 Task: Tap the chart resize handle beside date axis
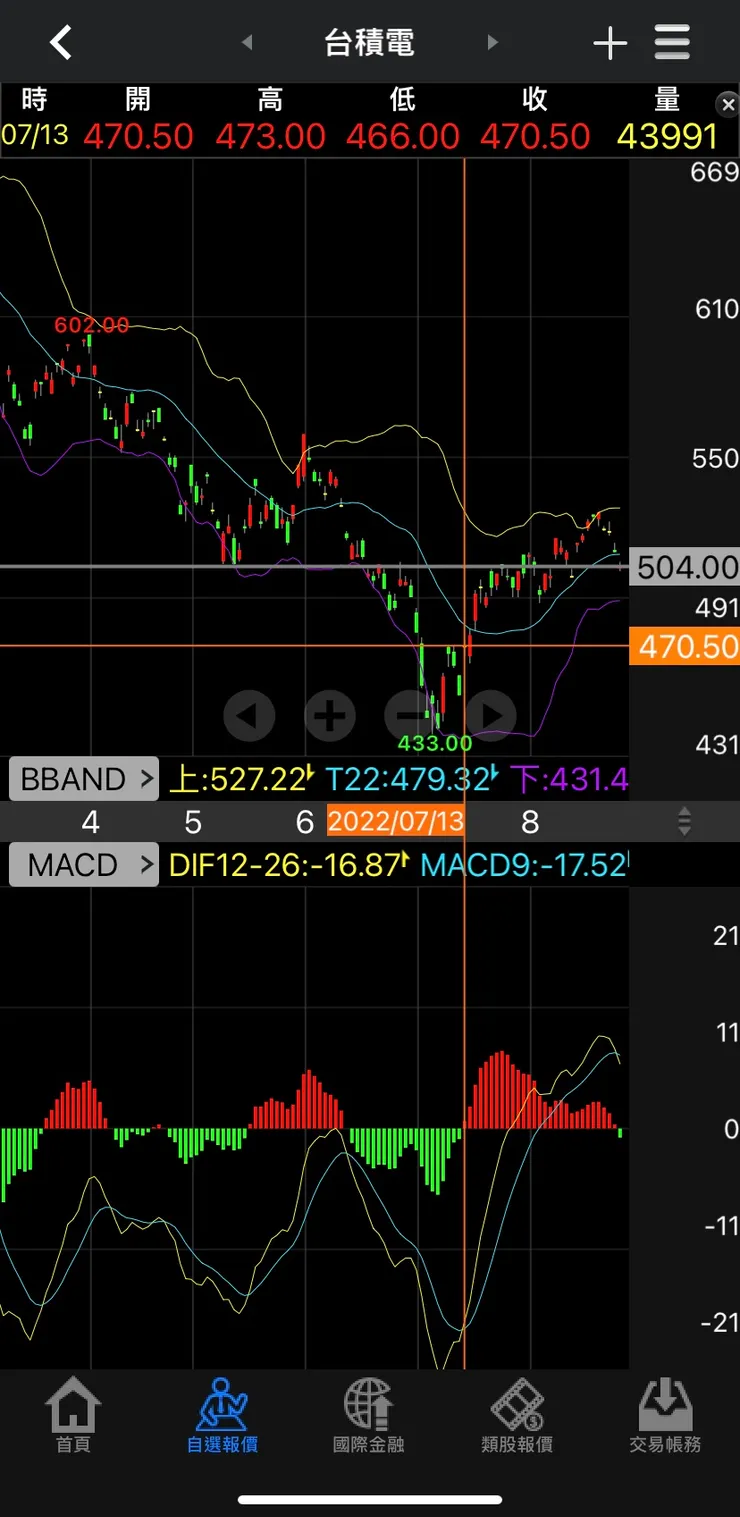point(684,822)
